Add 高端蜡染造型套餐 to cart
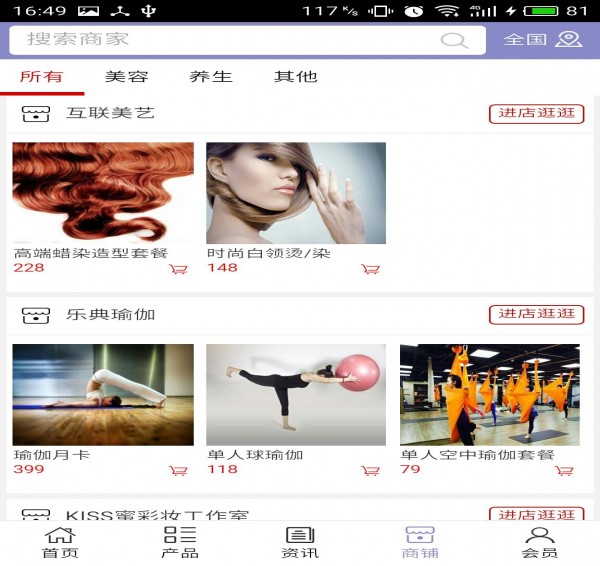Screen dimensions: 600x566 coord(178,268)
